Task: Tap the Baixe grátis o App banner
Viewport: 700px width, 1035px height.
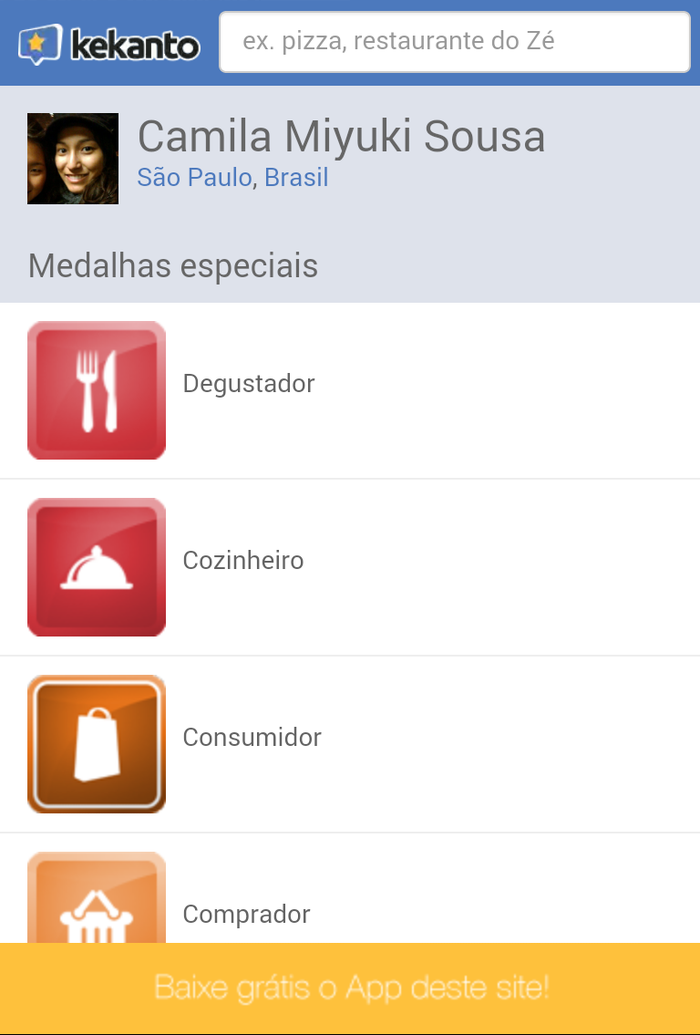Action: click(350, 988)
